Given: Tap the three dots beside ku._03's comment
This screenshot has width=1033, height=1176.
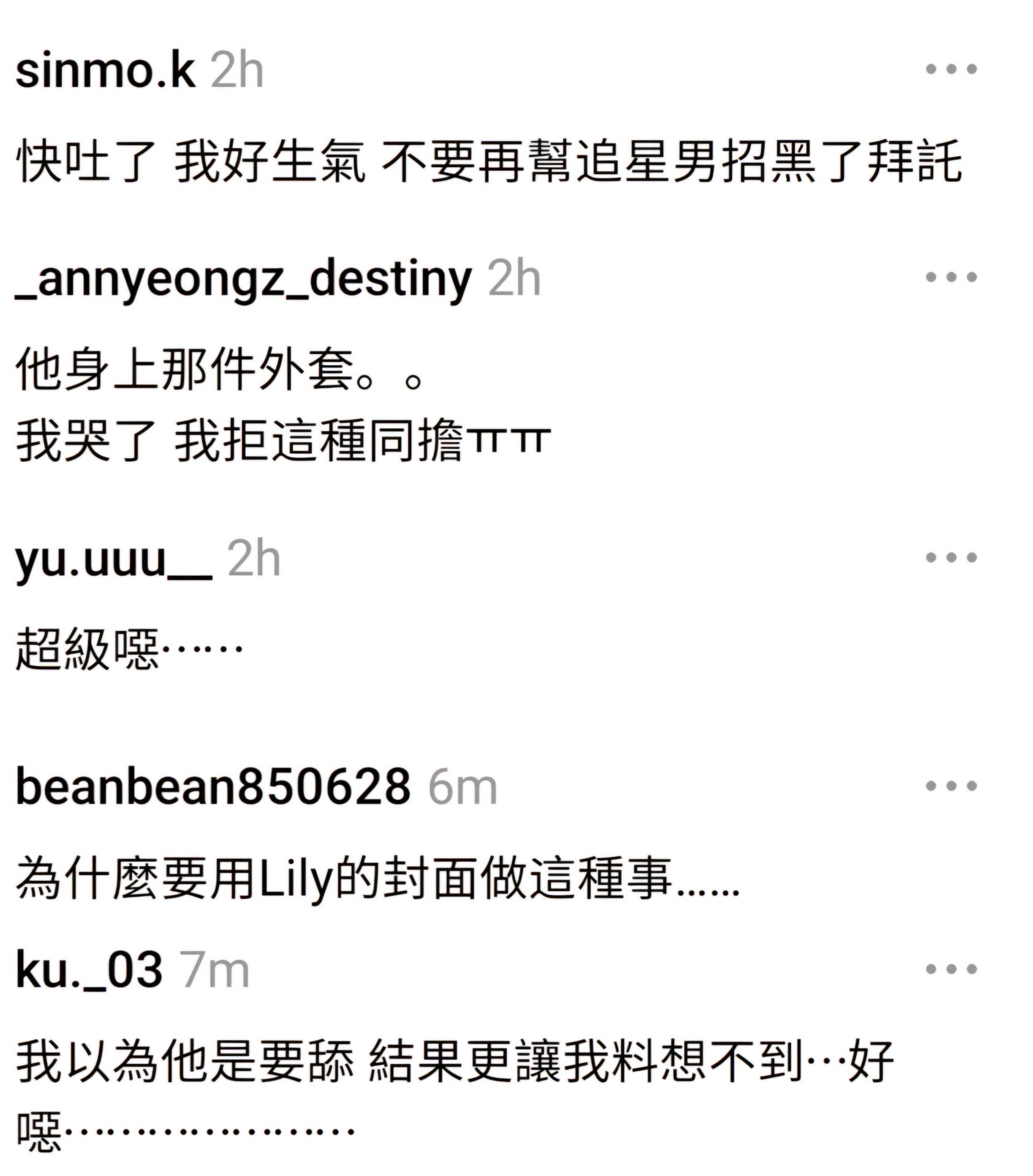Looking at the screenshot, I should (x=950, y=969).
